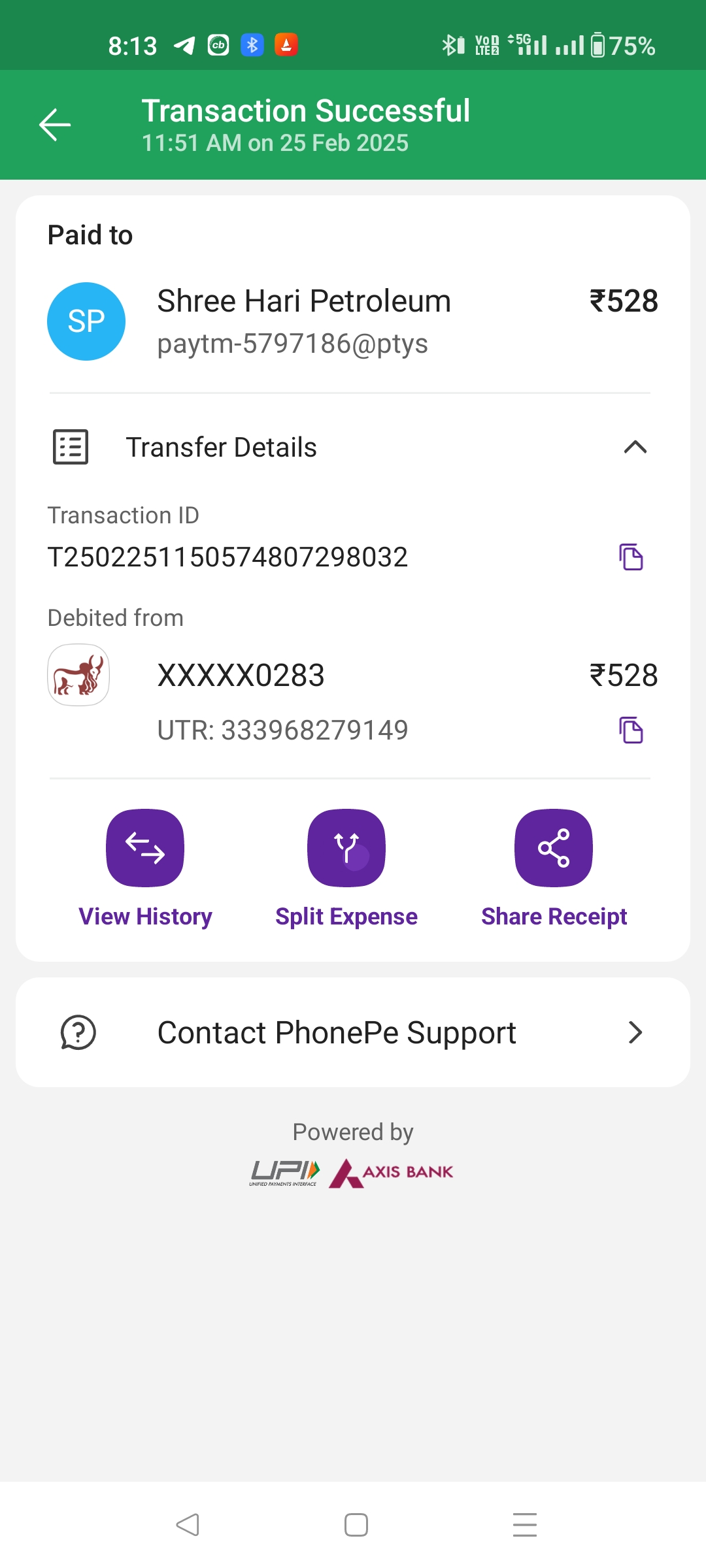Copy the UTR number
Image resolution: width=706 pixels, height=1568 pixels.
tap(631, 730)
